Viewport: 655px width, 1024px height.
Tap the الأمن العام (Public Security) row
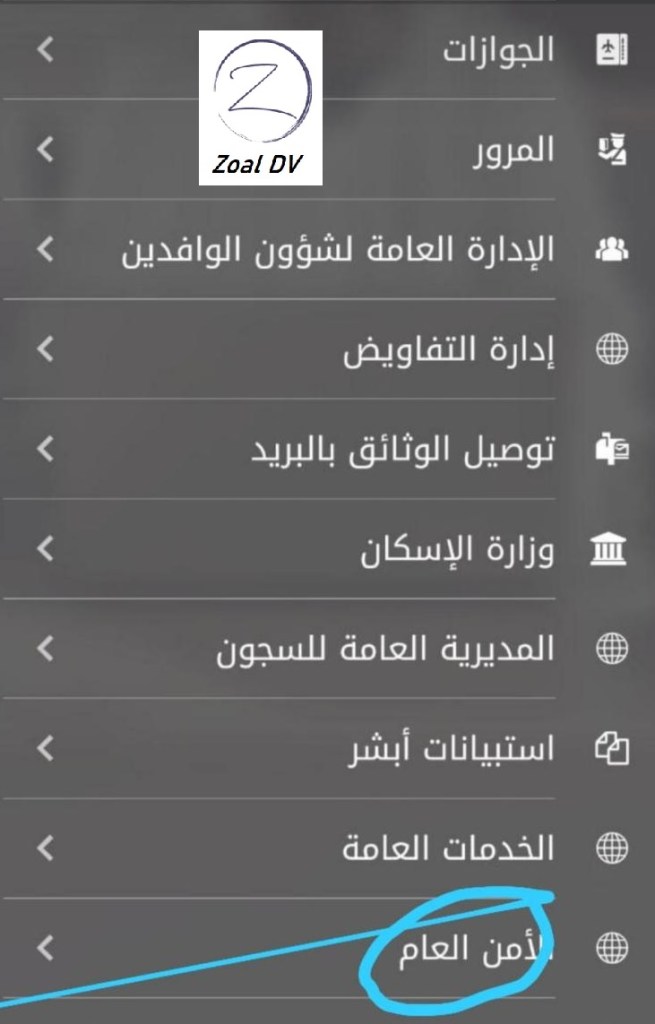tap(472, 946)
